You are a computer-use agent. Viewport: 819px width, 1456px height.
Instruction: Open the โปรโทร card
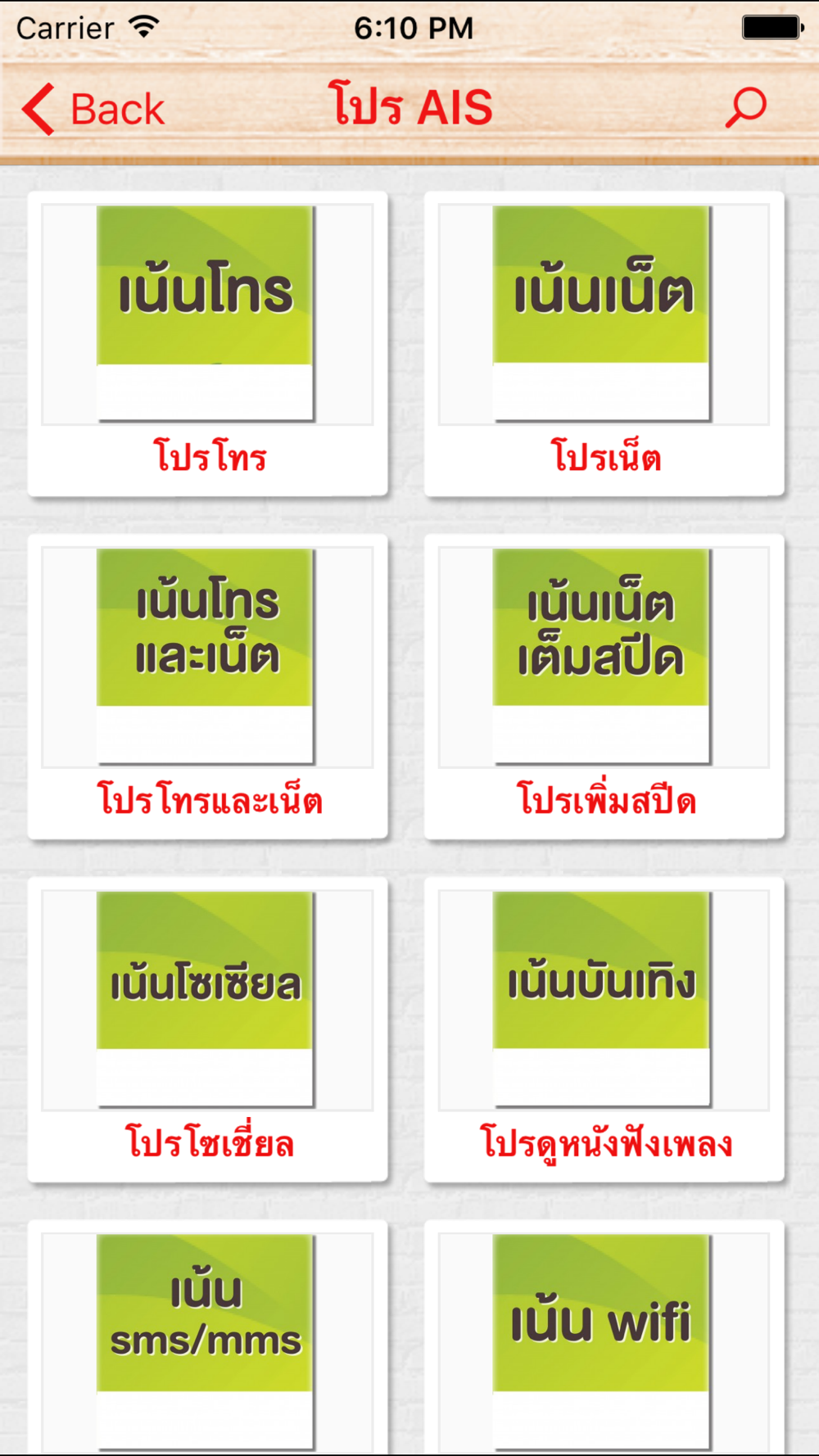pyautogui.click(x=208, y=344)
